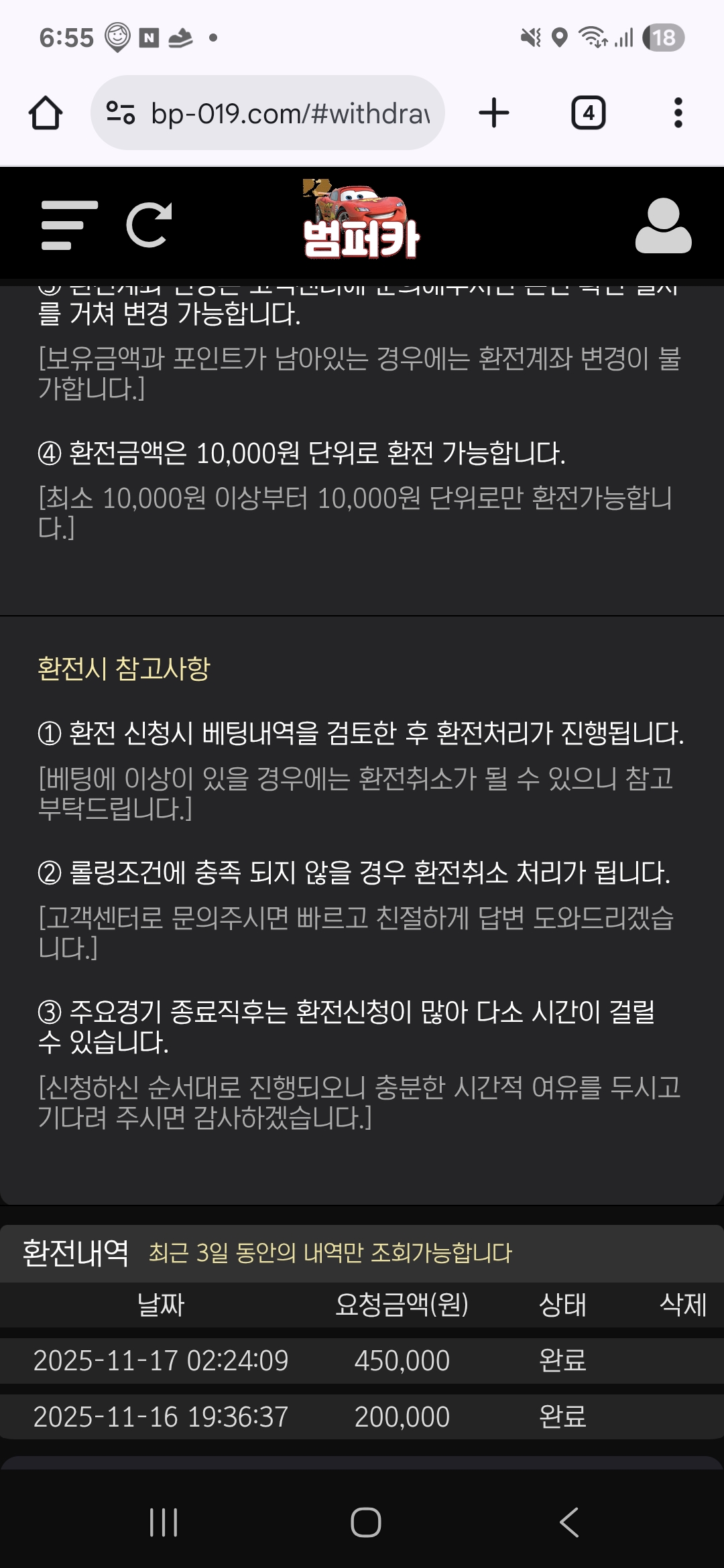Open the site hamburger menu
Viewport: 724px width, 1568px height.
(x=68, y=225)
